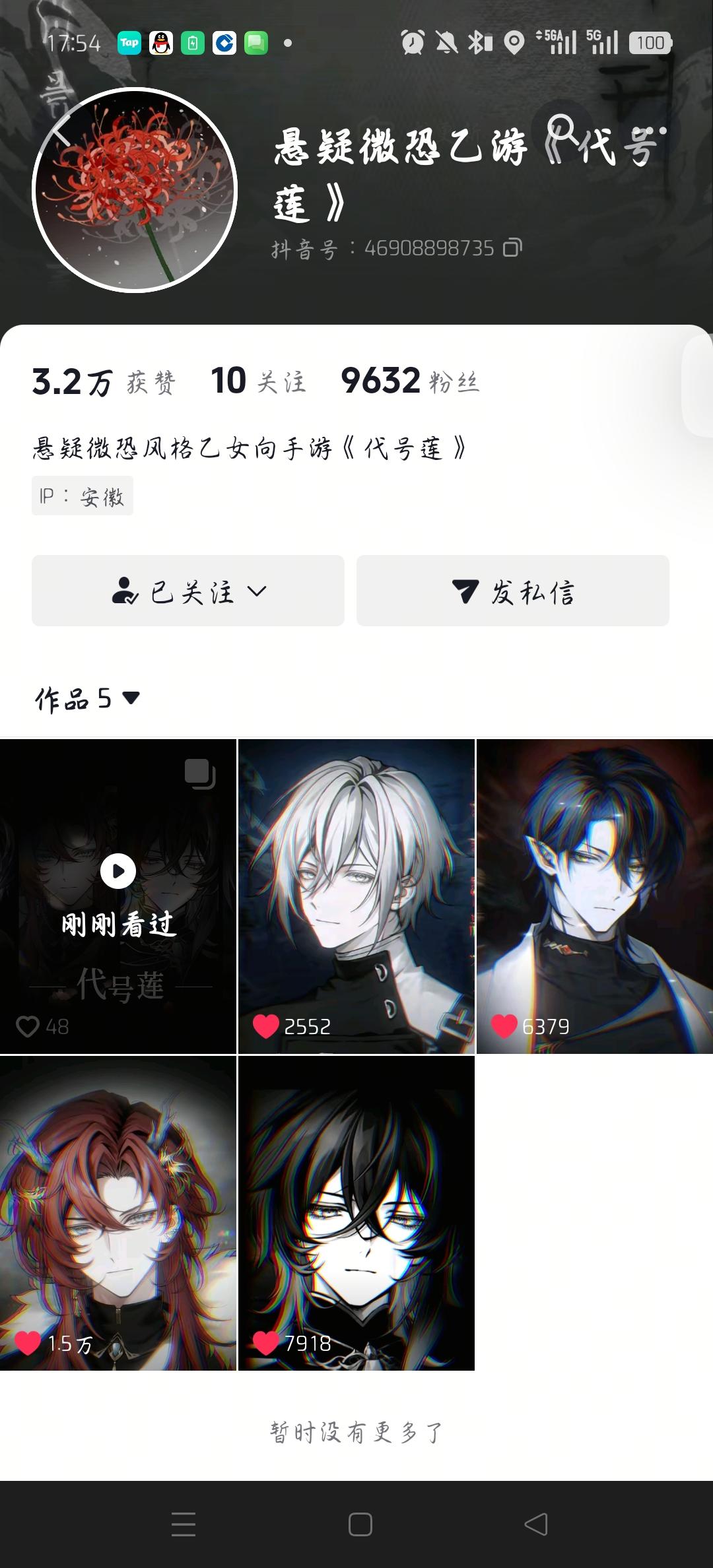
Task: View the 9632 粉丝 follower list
Action: click(x=409, y=383)
